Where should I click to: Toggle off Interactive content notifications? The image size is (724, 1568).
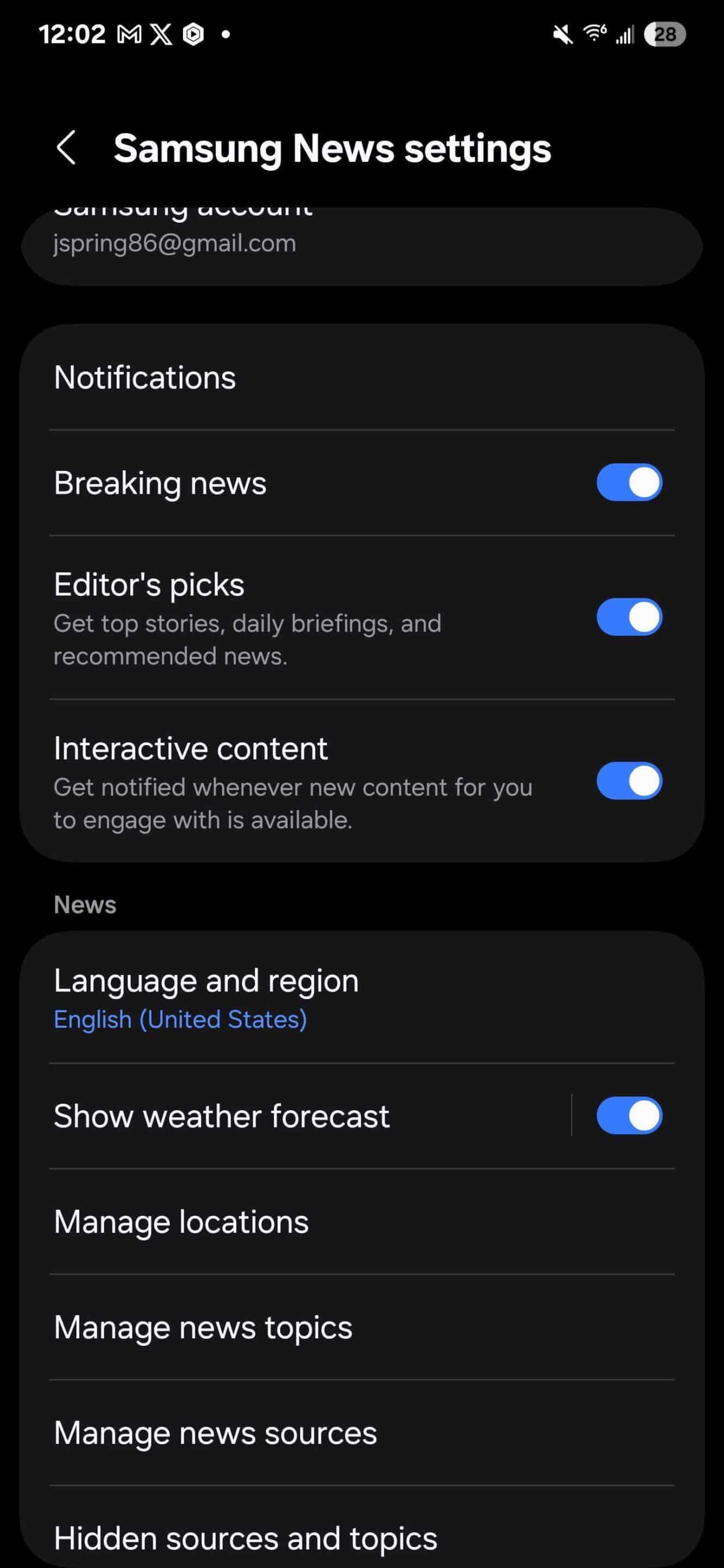[629, 781]
